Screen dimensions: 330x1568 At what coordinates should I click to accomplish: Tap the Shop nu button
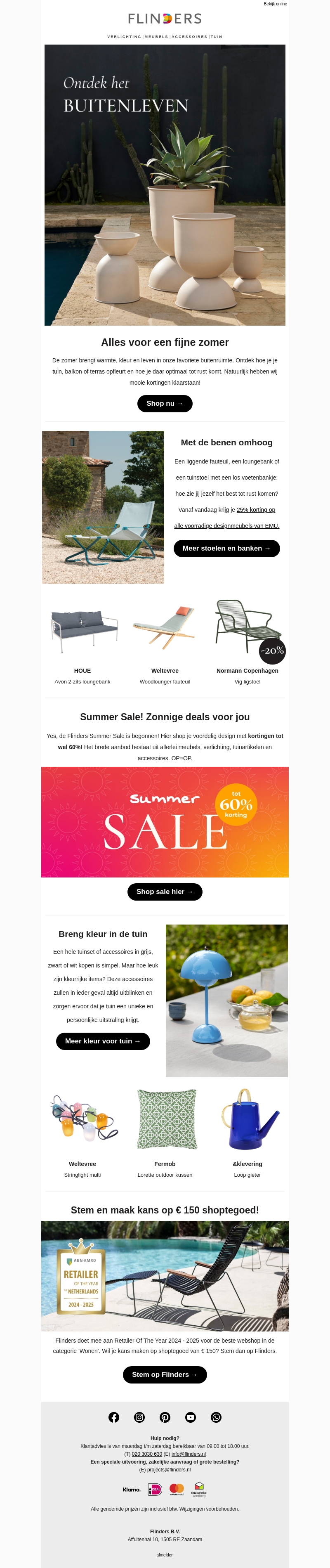coord(165,404)
